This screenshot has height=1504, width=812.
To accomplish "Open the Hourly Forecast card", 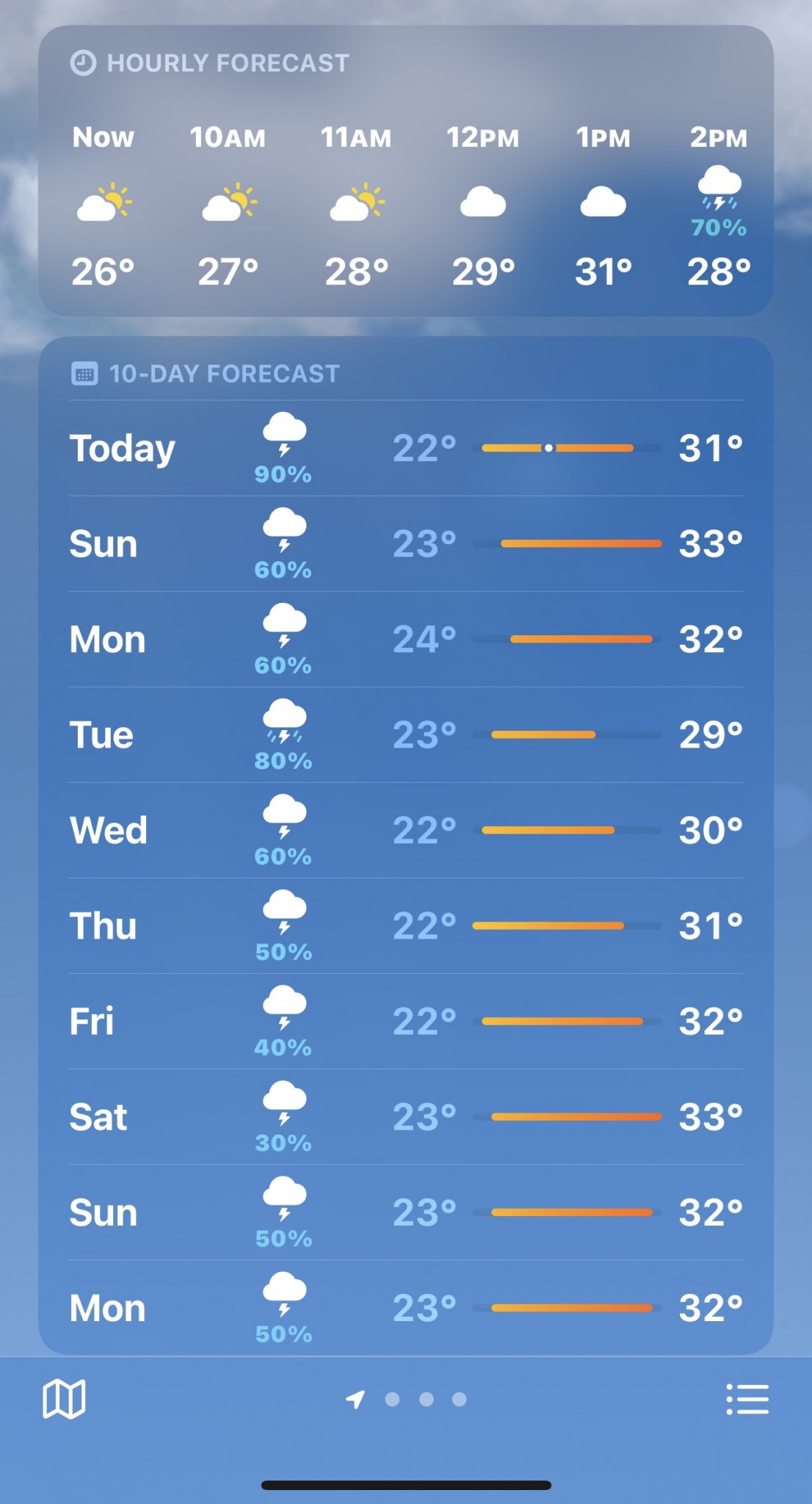I will [x=228, y=63].
